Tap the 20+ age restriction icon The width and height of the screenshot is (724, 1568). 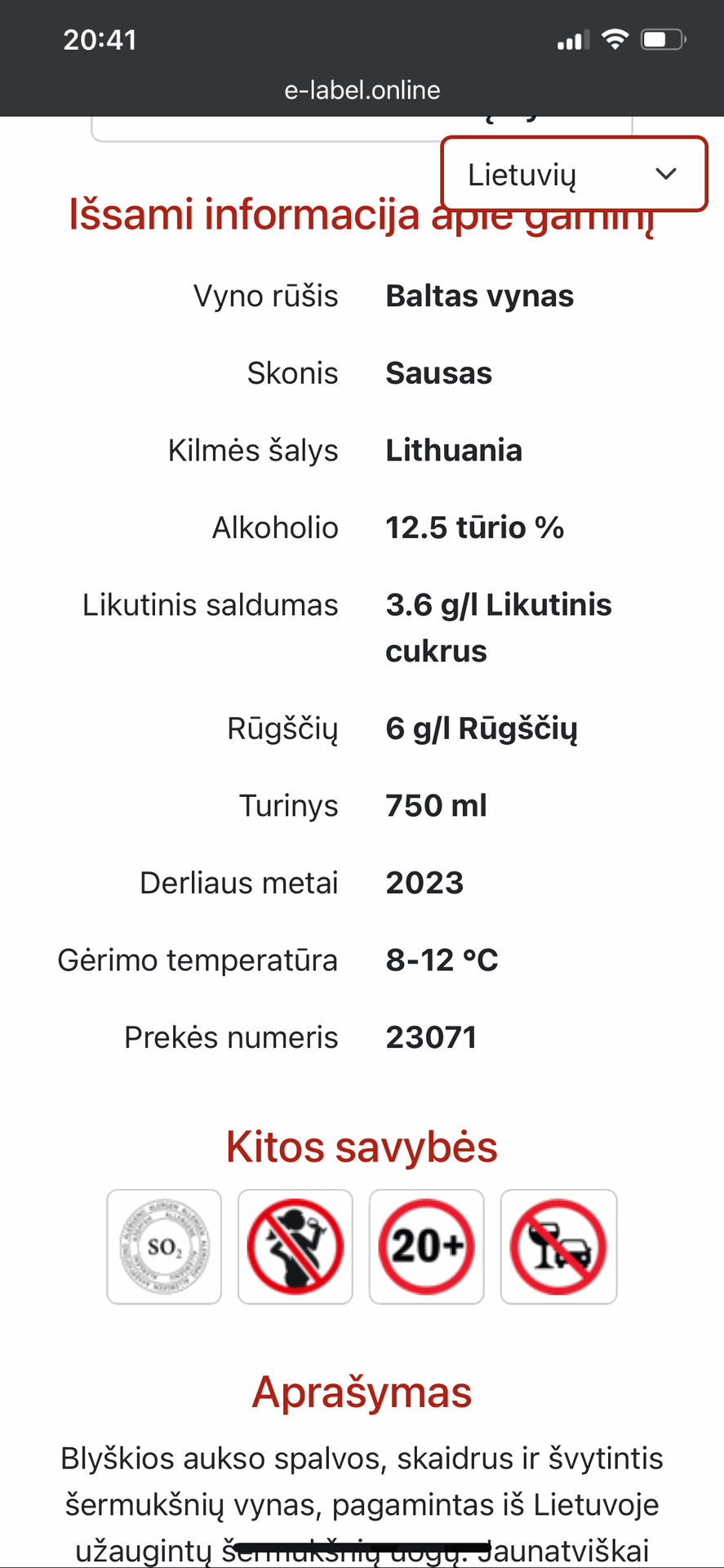(427, 1246)
